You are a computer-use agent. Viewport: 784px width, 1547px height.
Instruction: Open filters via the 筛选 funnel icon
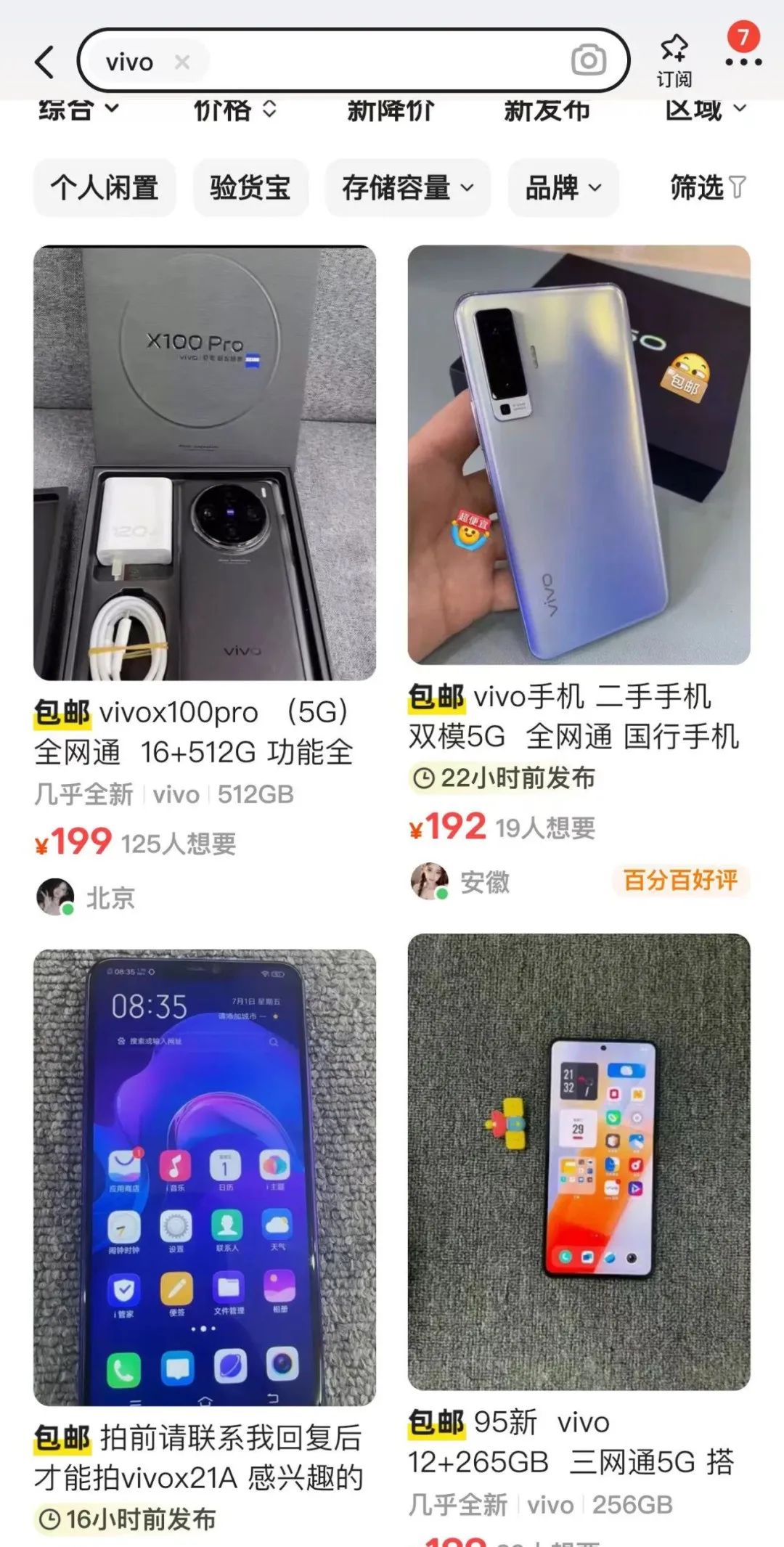click(705, 187)
